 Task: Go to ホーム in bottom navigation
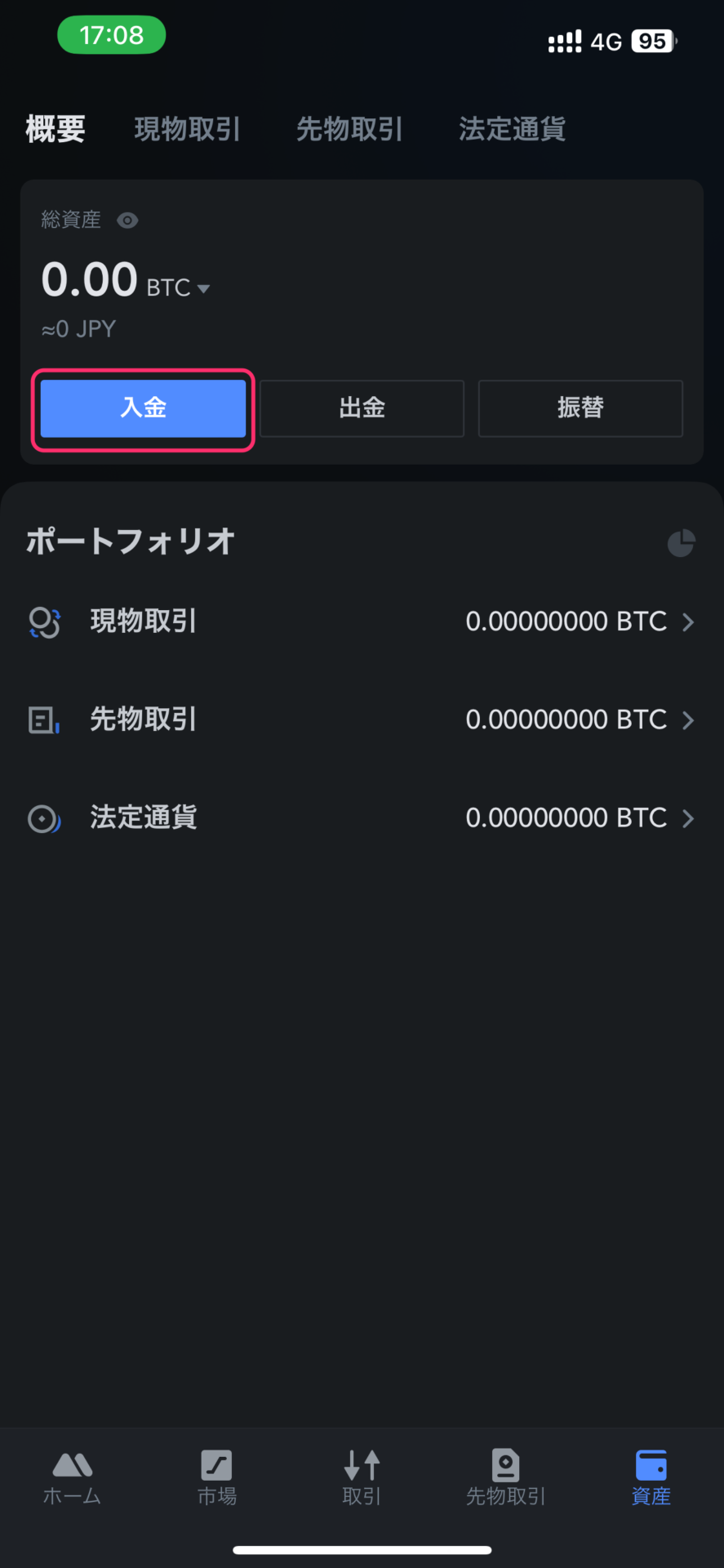tap(72, 1477)
